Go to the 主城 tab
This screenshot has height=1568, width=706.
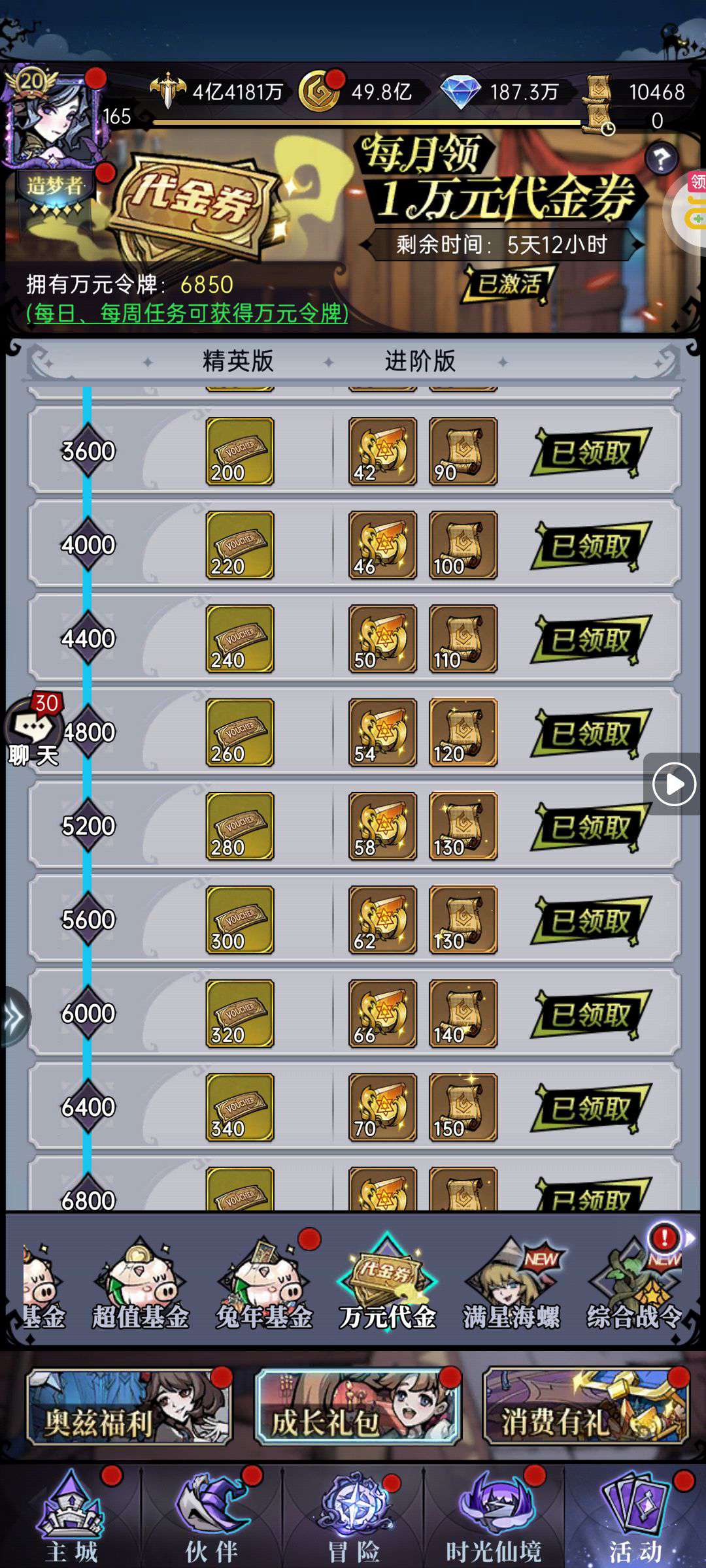tap(71, 1516)
